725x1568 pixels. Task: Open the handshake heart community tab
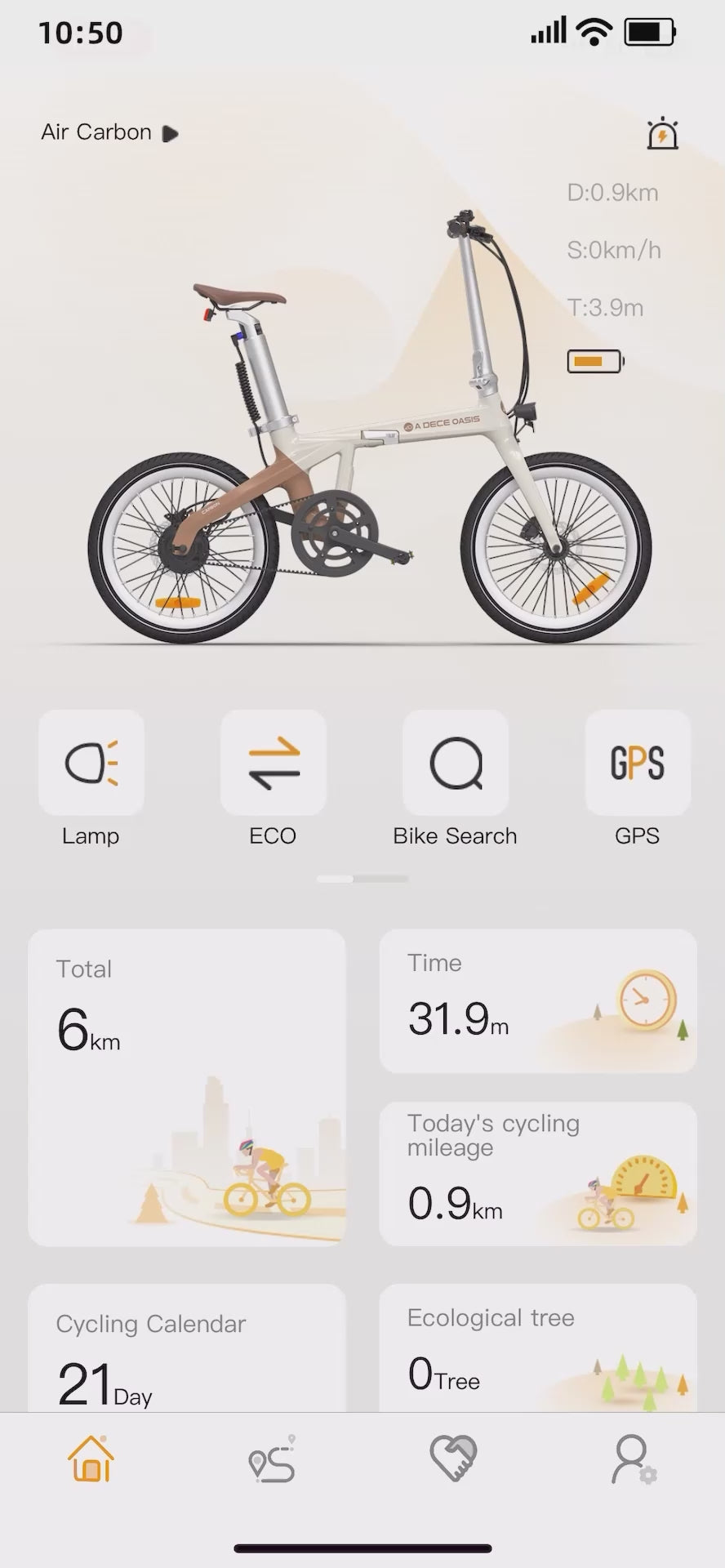453,1459
